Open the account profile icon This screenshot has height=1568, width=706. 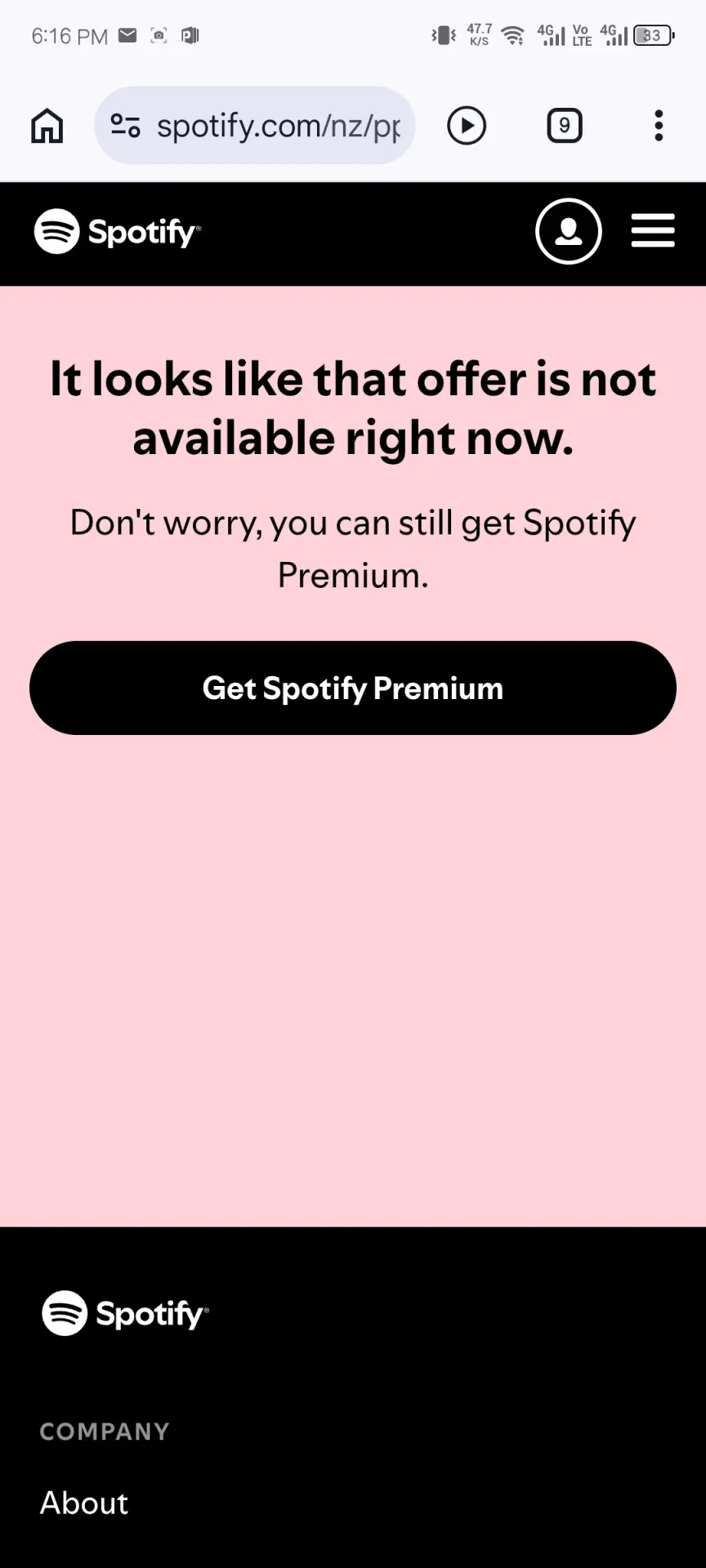pyautogui.click(x=569, y=232)
